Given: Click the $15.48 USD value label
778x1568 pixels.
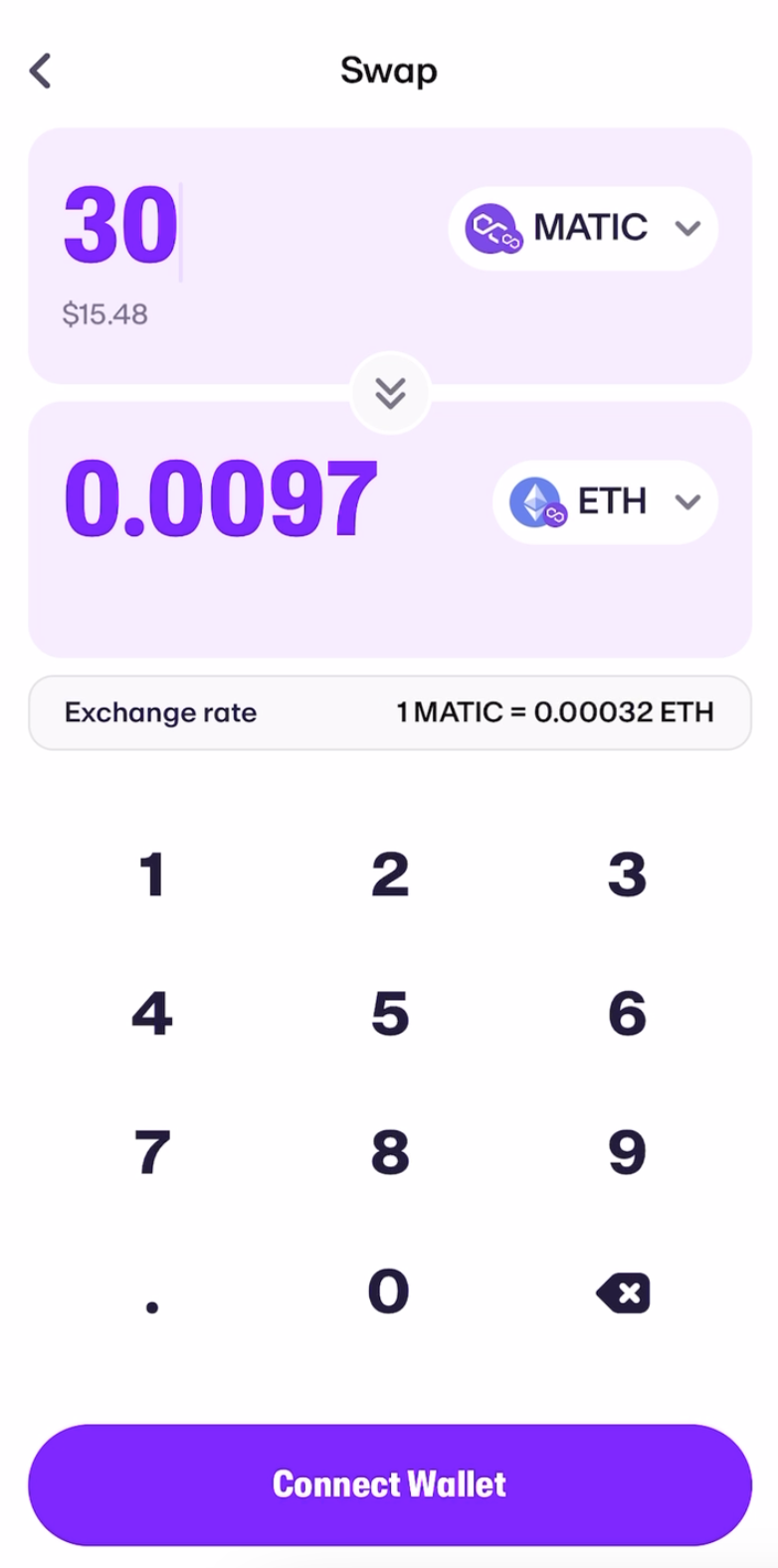Looking at the screenshot, I should pos(104,313).
